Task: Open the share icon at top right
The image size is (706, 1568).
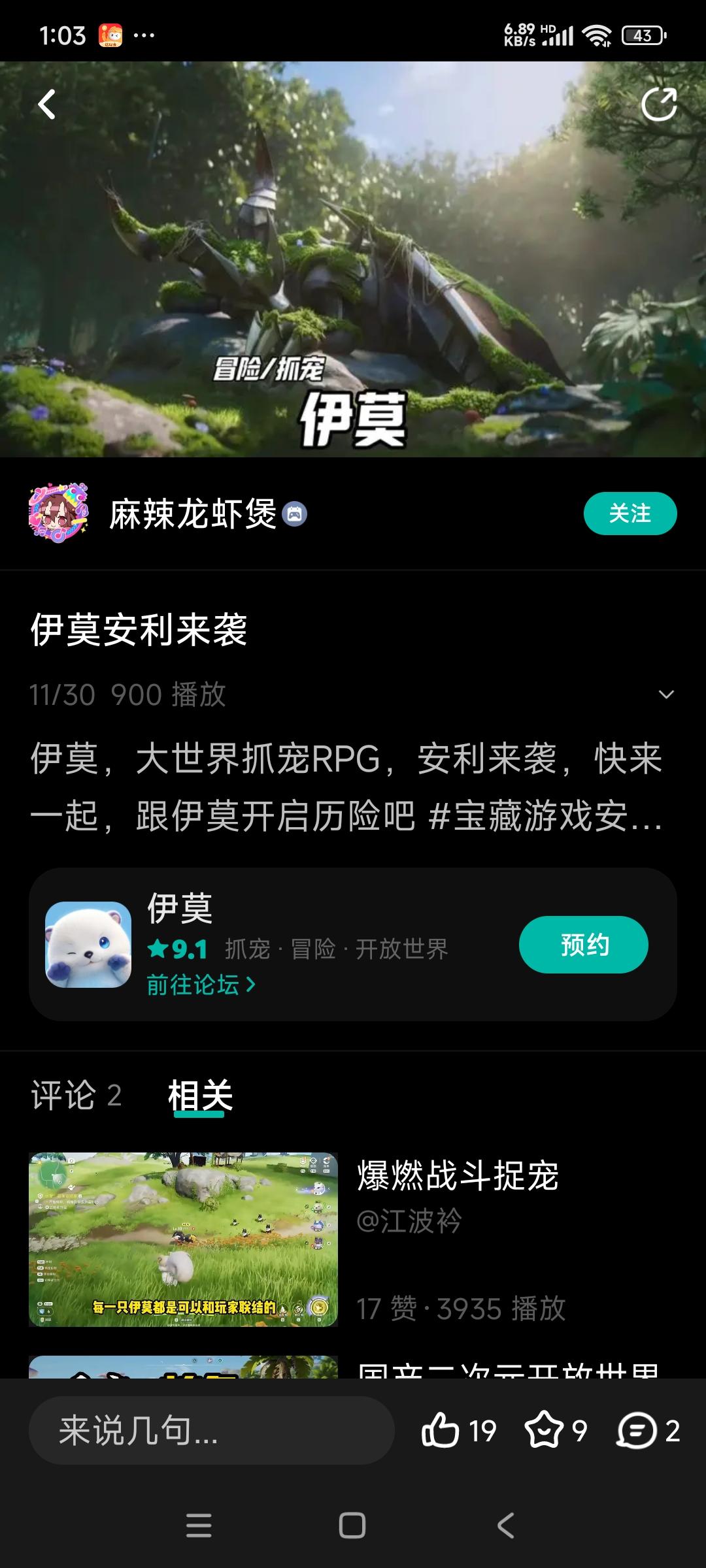Action: click(x=662, y=103)
